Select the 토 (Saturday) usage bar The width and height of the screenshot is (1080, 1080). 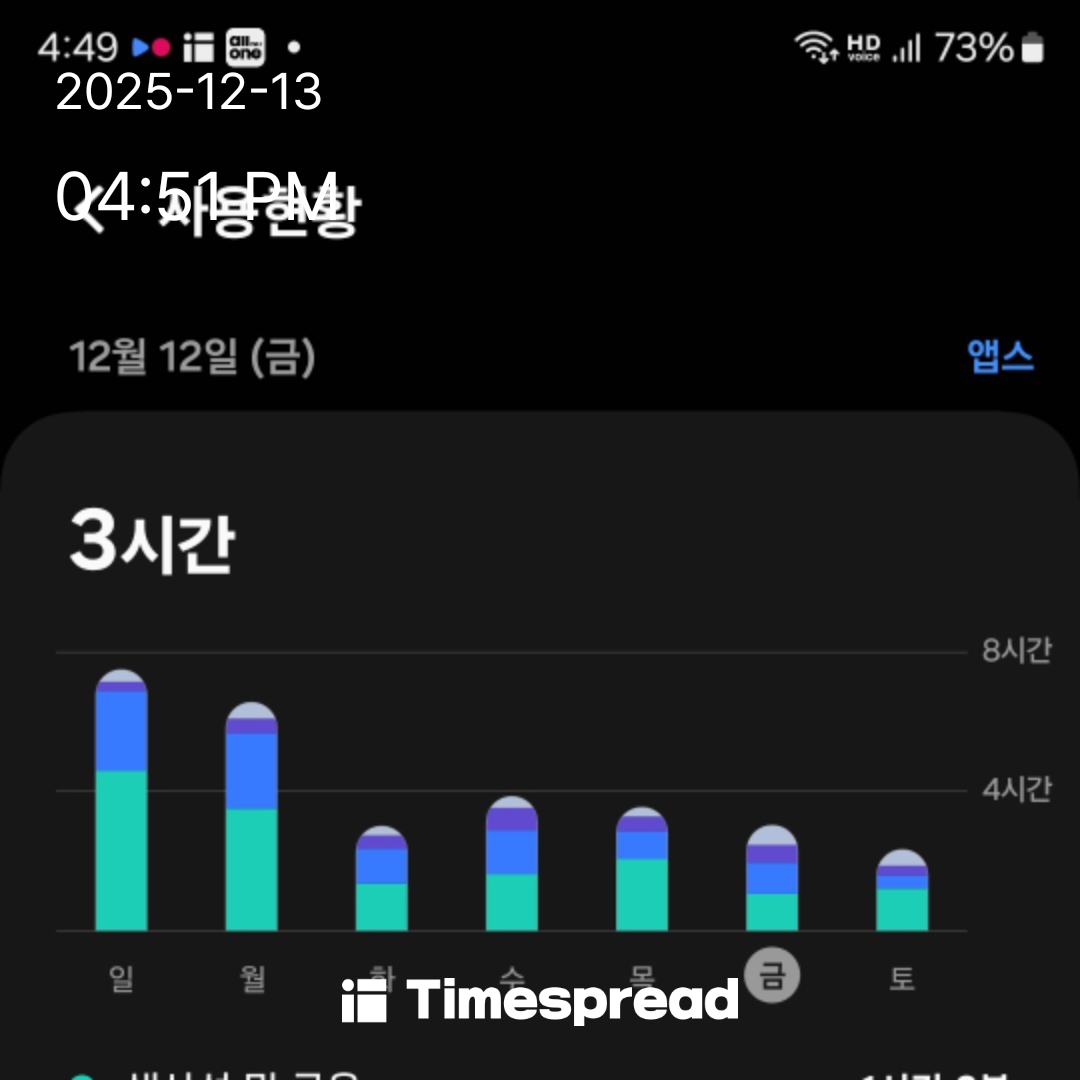coord(901,892)
